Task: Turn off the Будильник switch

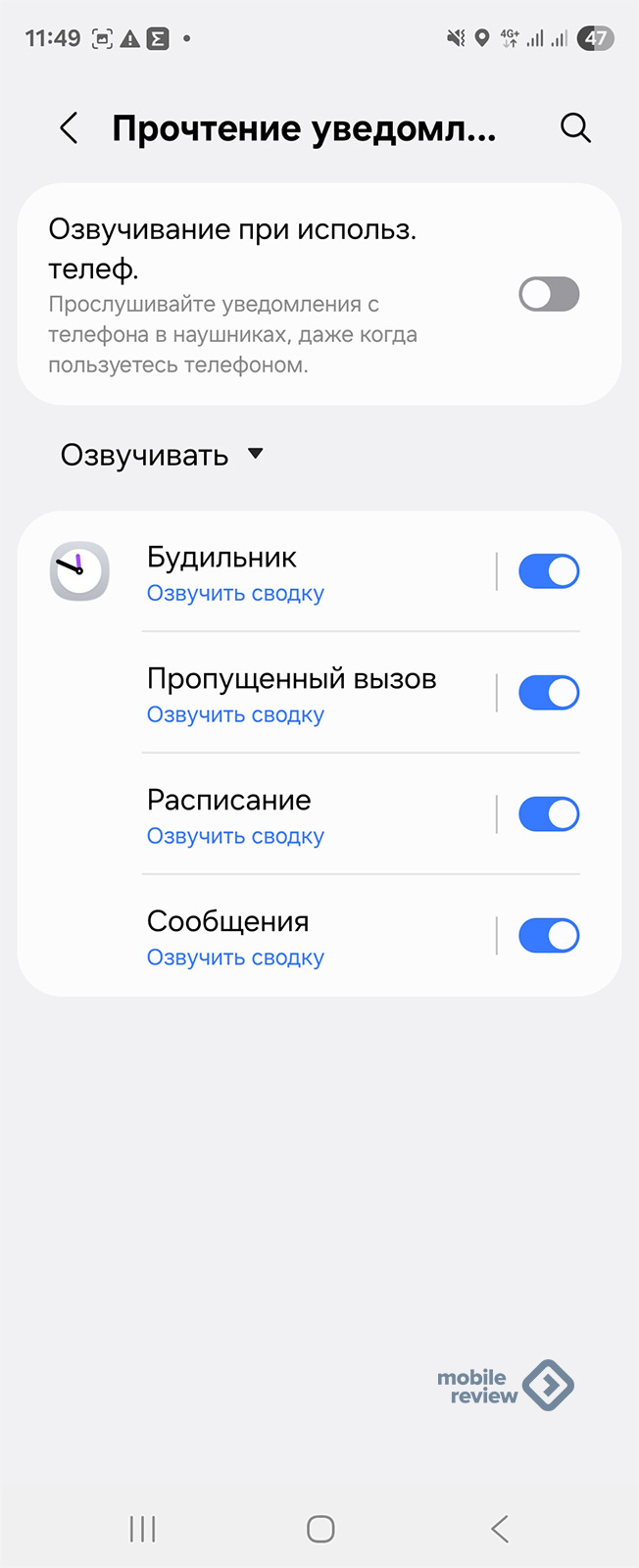Action: pyautogui.click(x=549, y=571)
